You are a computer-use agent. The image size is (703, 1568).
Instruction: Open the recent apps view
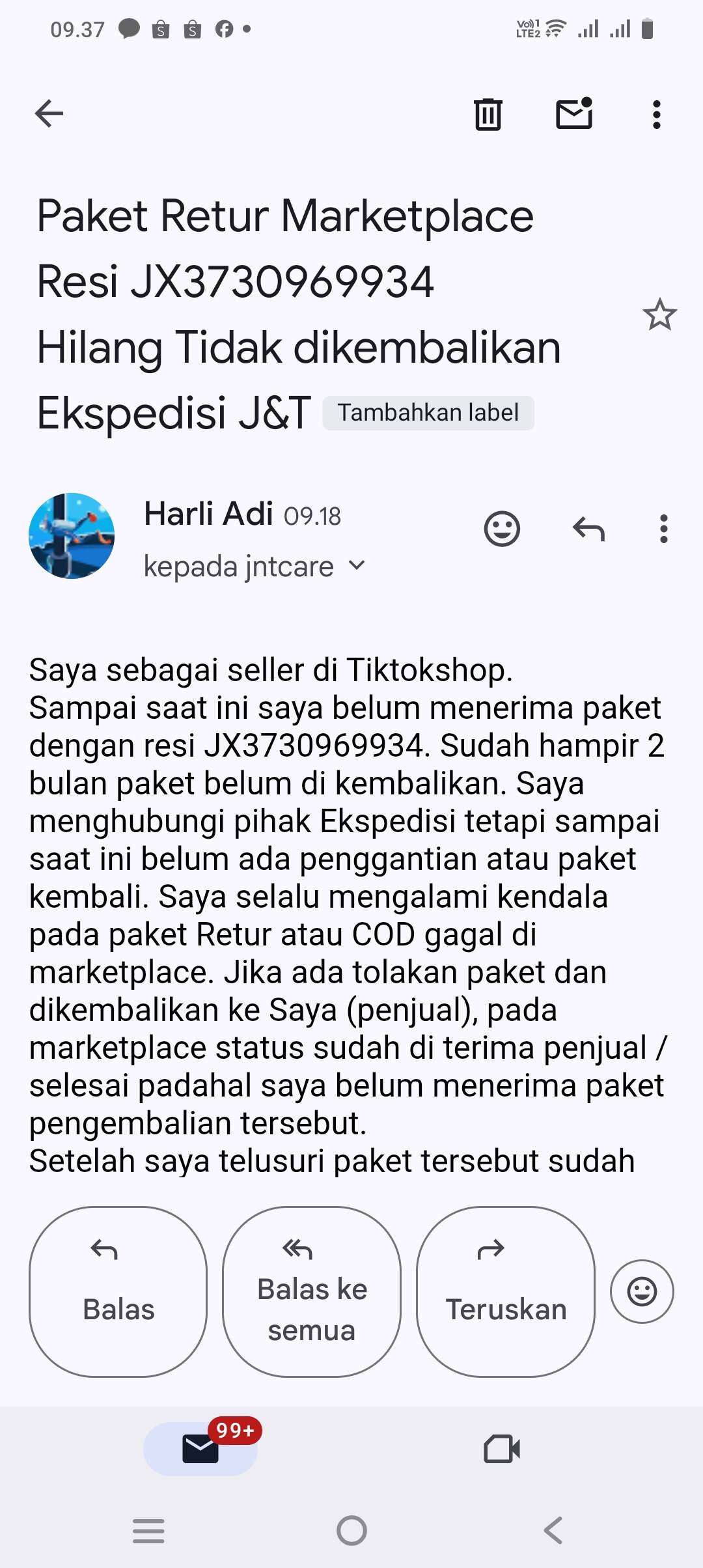click(x=148, y=1530)
